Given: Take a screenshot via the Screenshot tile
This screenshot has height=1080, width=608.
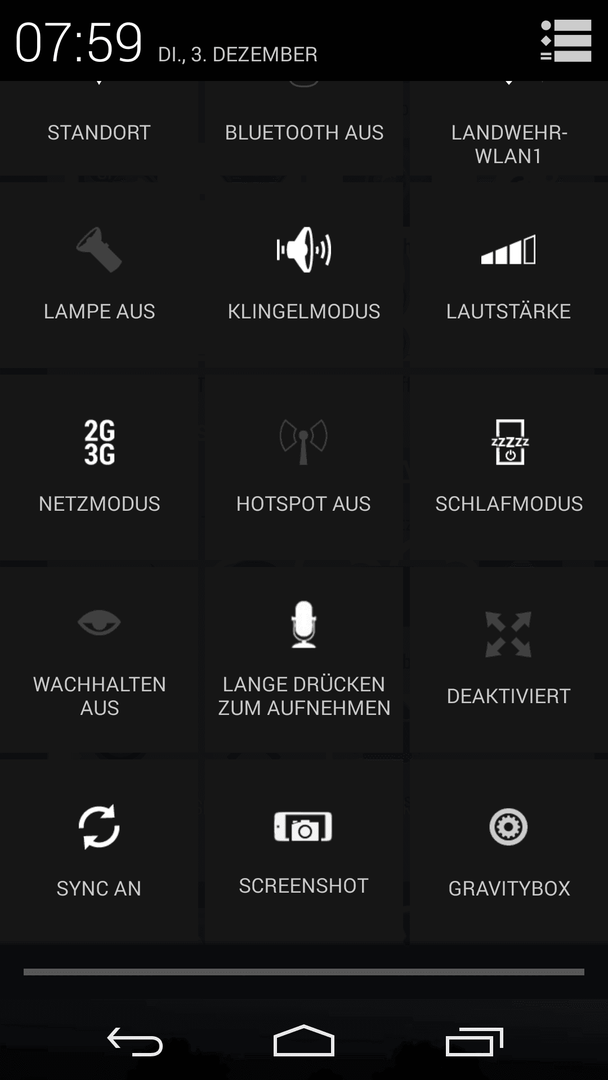Looking at the screenshot, I should point(304,851).
